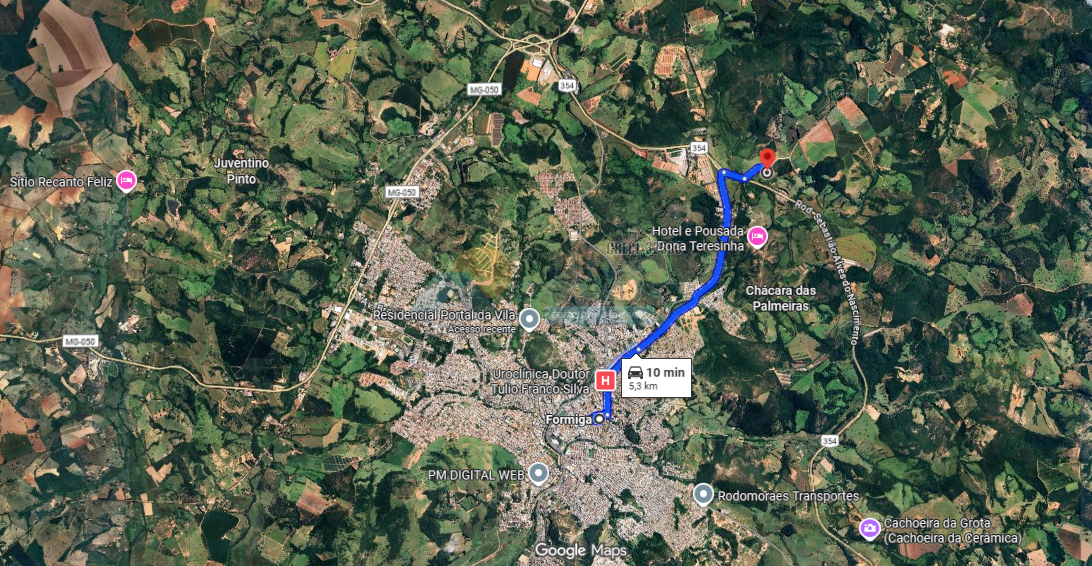
Task: Open the PM DIGITAL WEB place pin
Action: [539, 472]
